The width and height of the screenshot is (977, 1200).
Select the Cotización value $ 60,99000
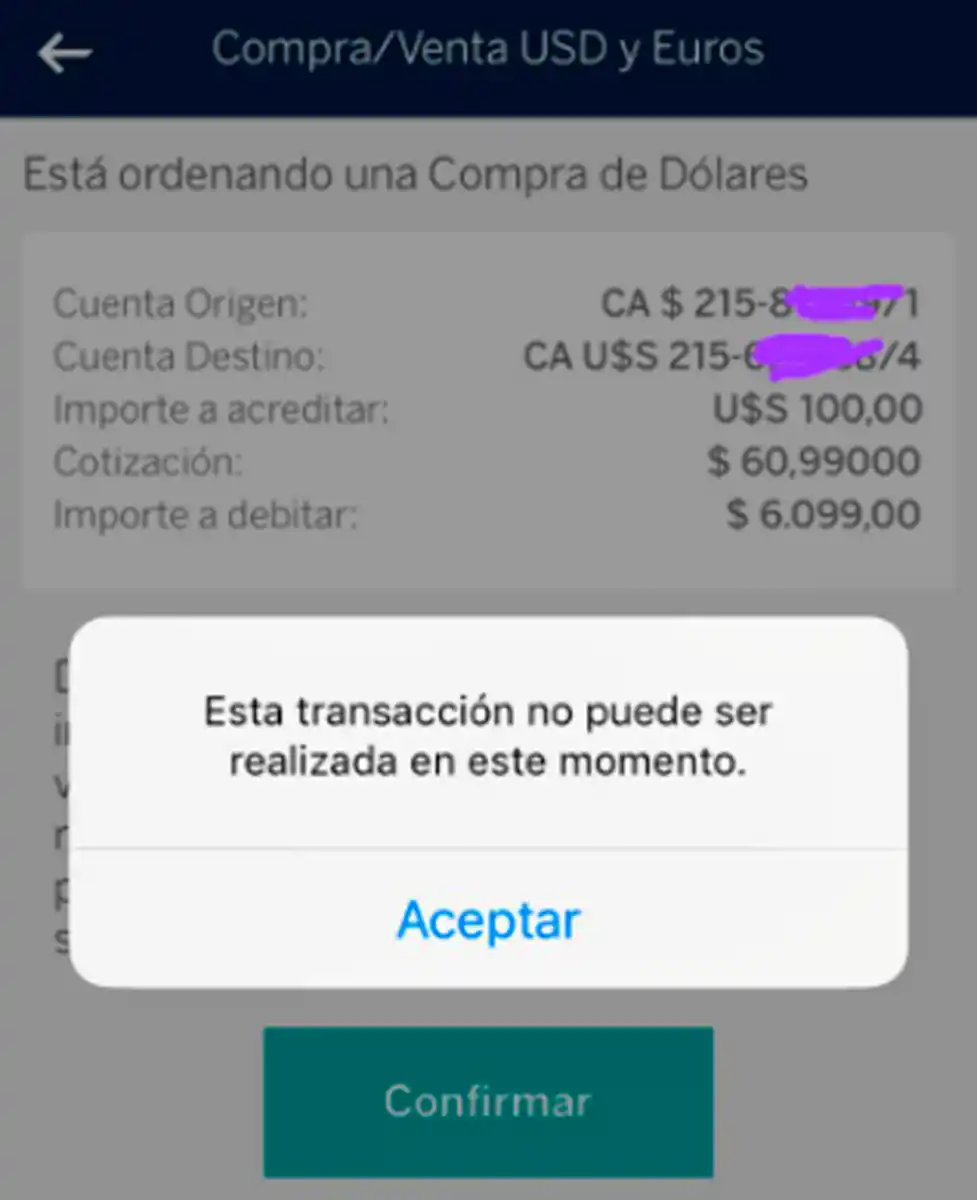(x=811, y=461)
